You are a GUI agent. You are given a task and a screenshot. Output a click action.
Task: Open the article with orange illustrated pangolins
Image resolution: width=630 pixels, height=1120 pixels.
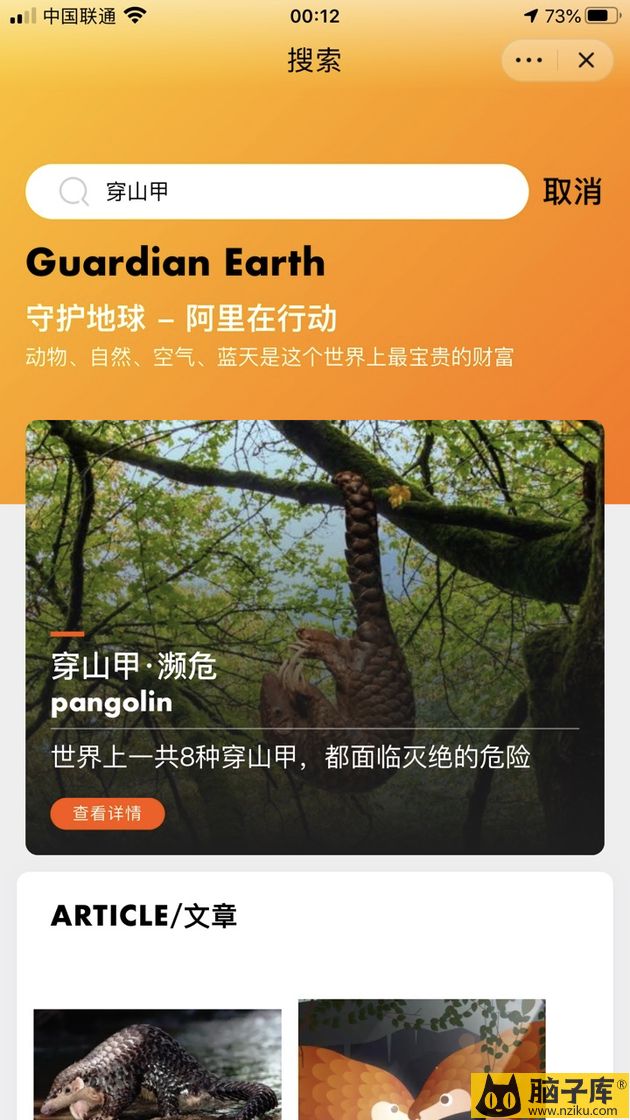click(420, 1060)
